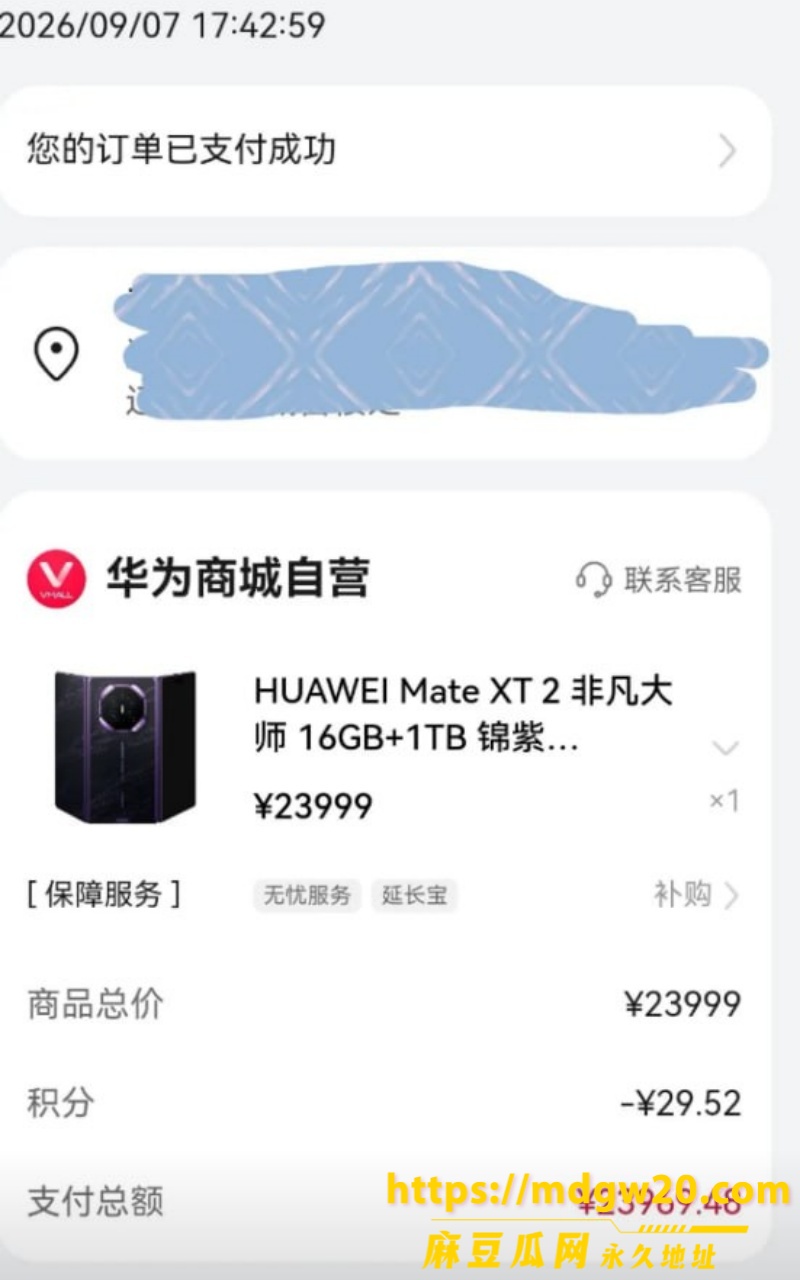Viewport: 800px width, 1280px height.
Task: Select the 无忧服务 service tag
Action: click(x=307, y=895)
